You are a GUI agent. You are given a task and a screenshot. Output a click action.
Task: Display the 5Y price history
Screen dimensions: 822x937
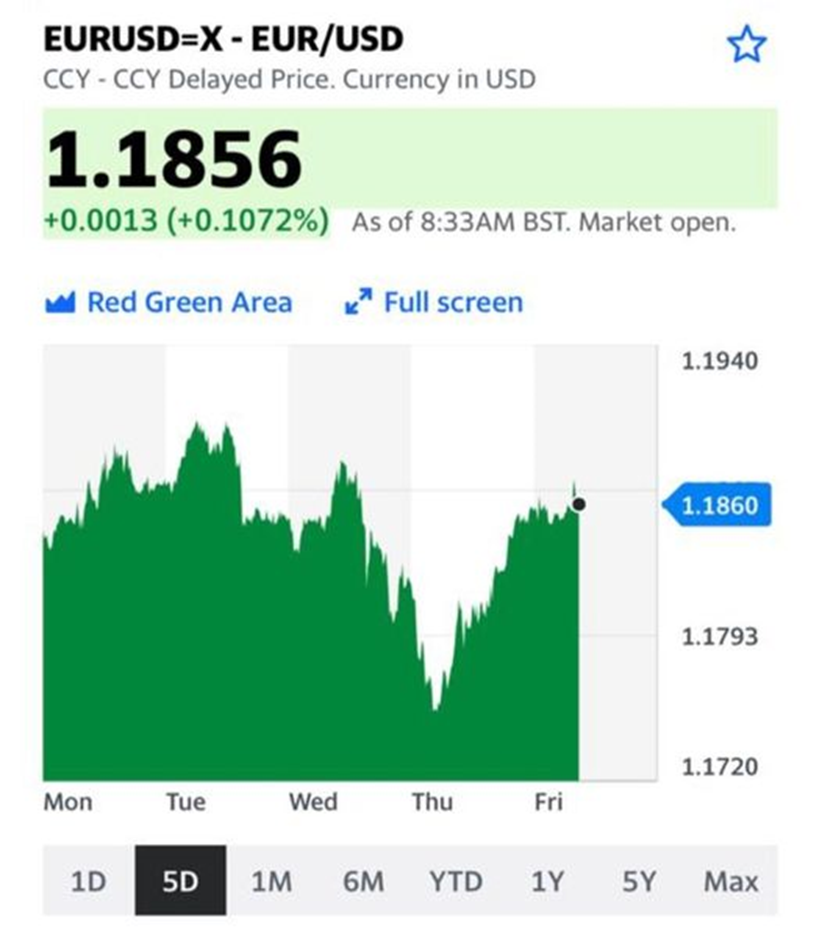click(639, 881)
